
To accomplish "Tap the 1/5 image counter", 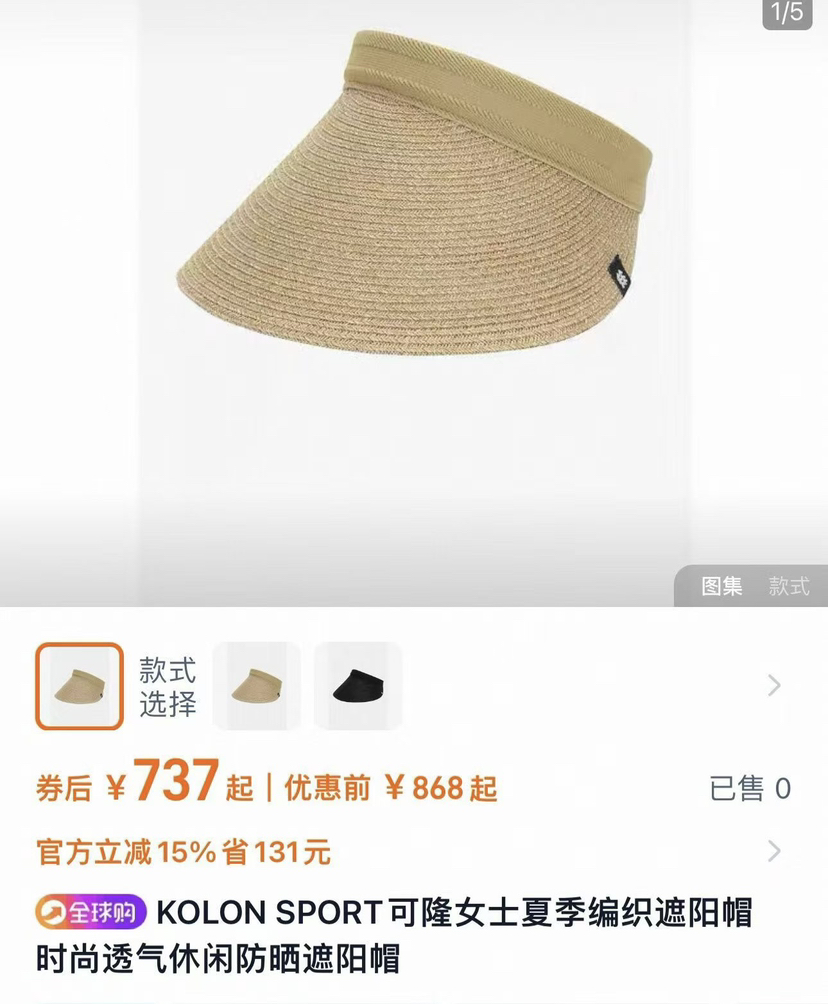I will tap(787, 13).
